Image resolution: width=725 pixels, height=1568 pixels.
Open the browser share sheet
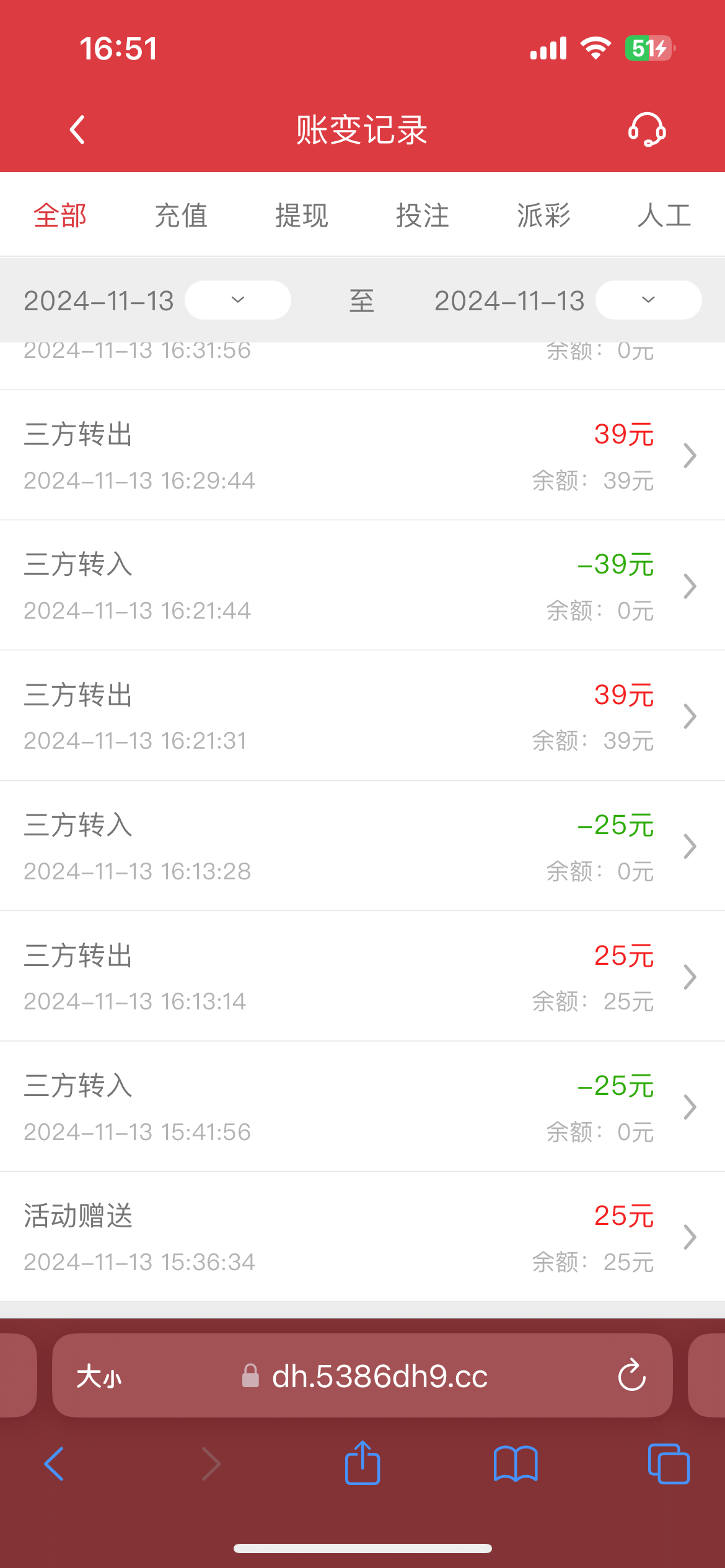pyautogui.click(x=362, y=1463)
